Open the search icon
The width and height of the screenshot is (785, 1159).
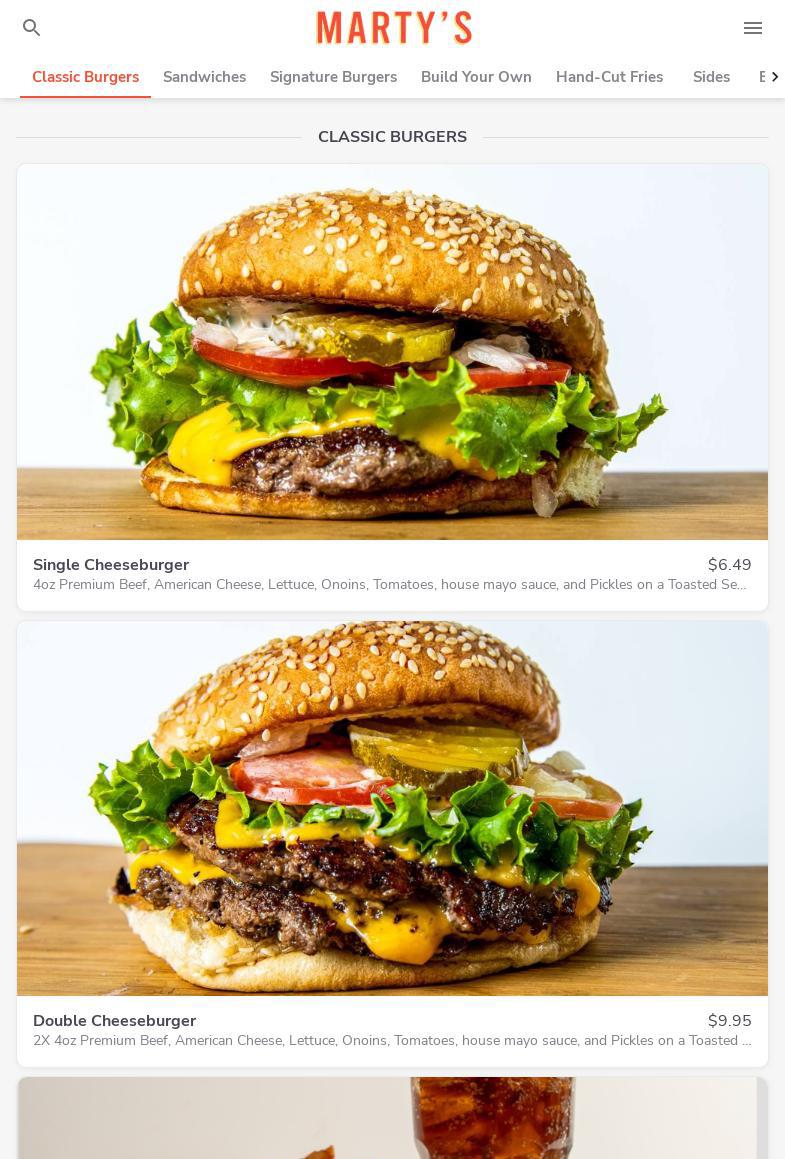point(32,28)
